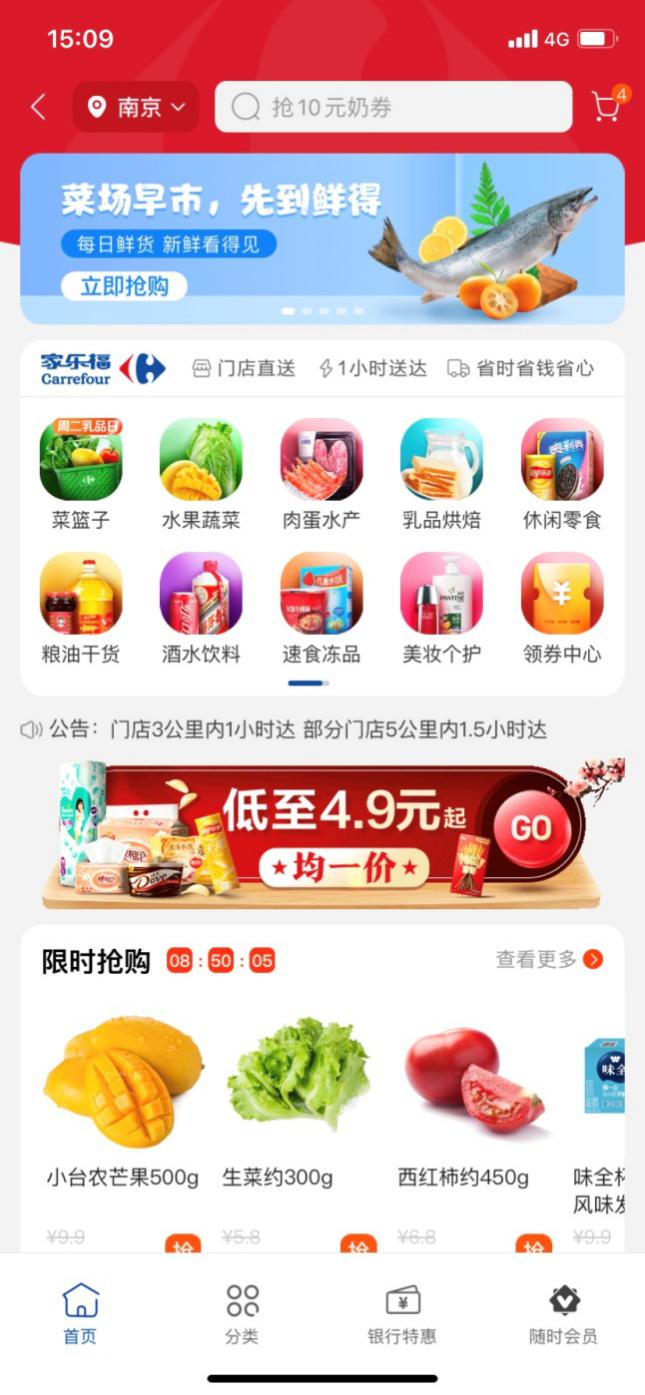Tap 立即抢购 on the fish banner
Viewport: 645px width, 1395px height.
124,286
